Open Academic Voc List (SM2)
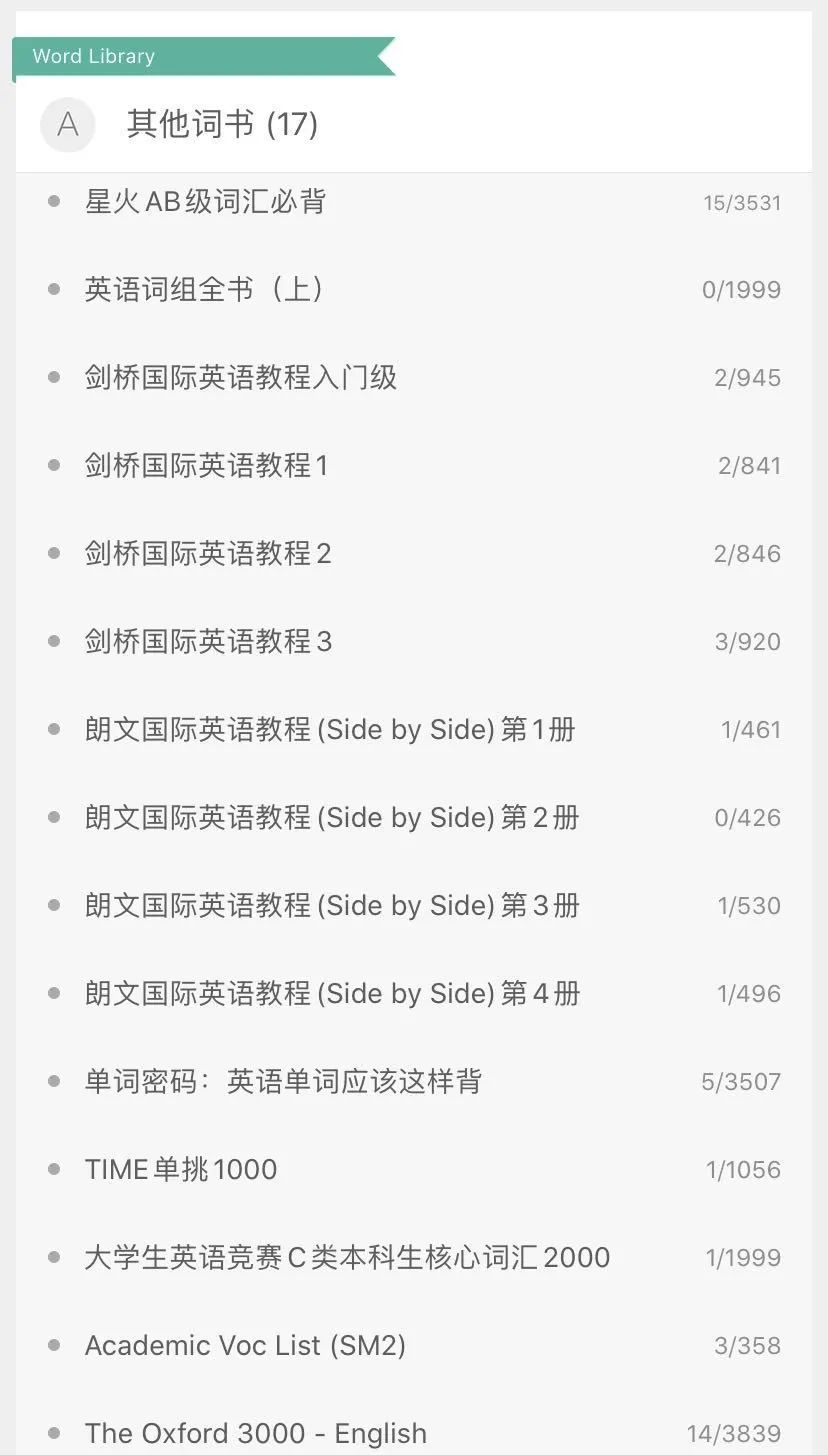 tap(245, 1346)
